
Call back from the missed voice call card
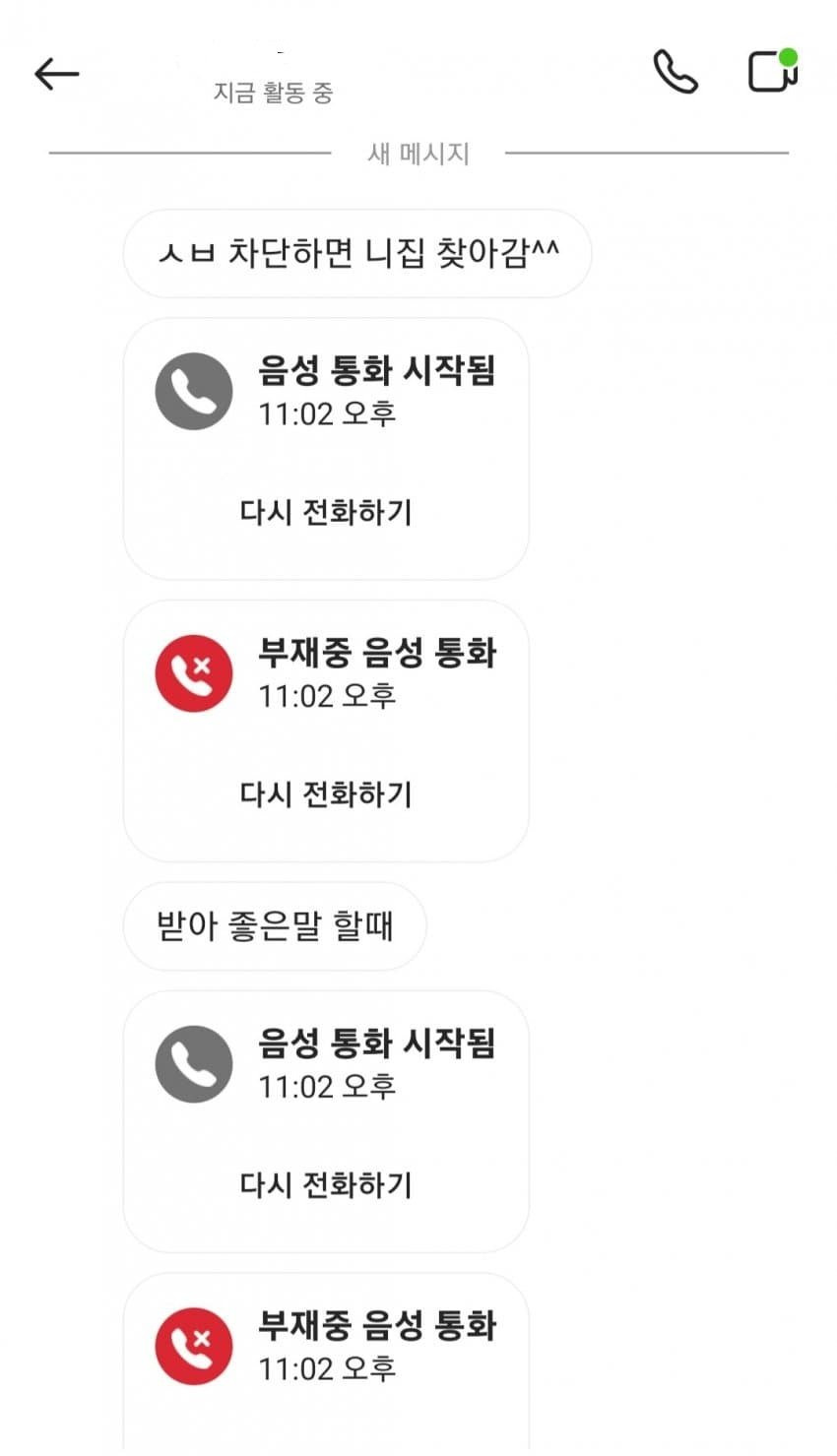click(x=326, y=793)
